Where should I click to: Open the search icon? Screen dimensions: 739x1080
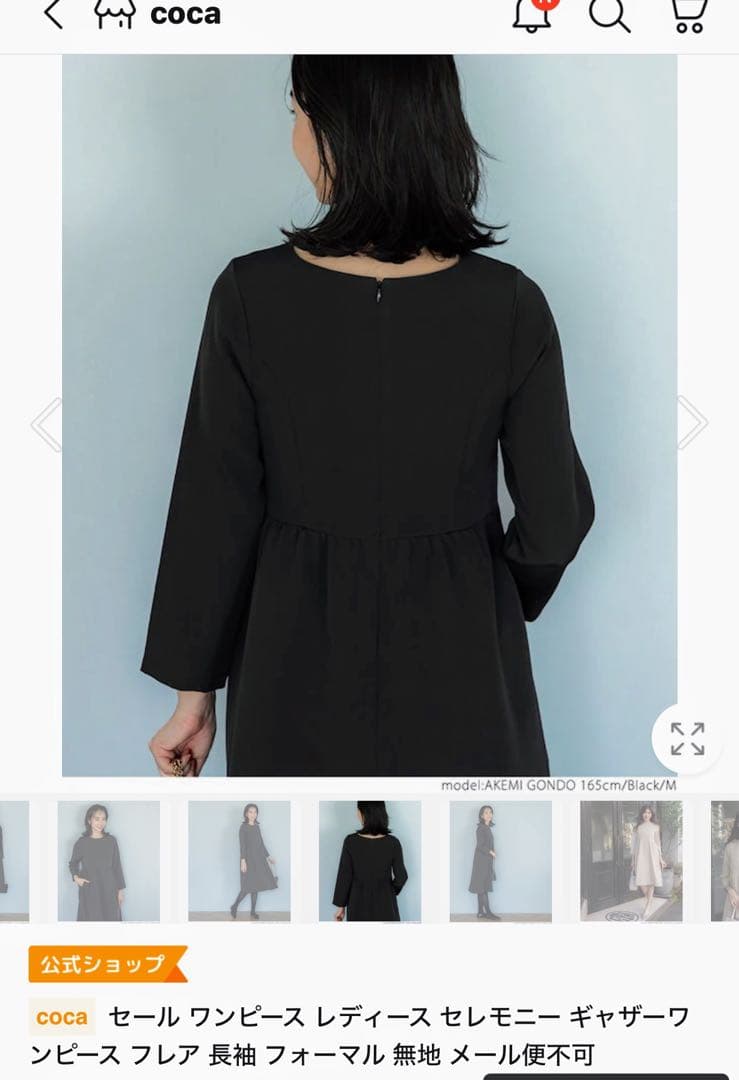click(609, 15)
